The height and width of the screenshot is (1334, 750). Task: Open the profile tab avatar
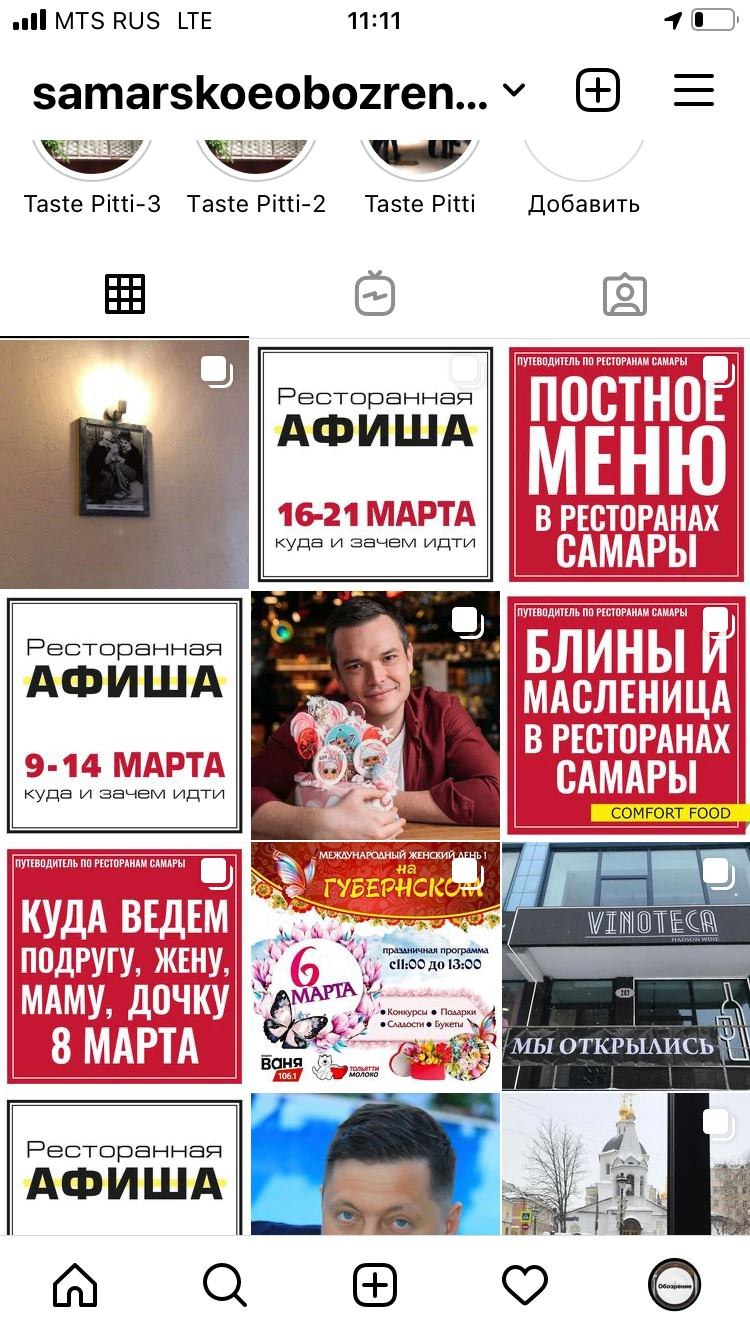pyautogui.click(x=675, y=1285)
